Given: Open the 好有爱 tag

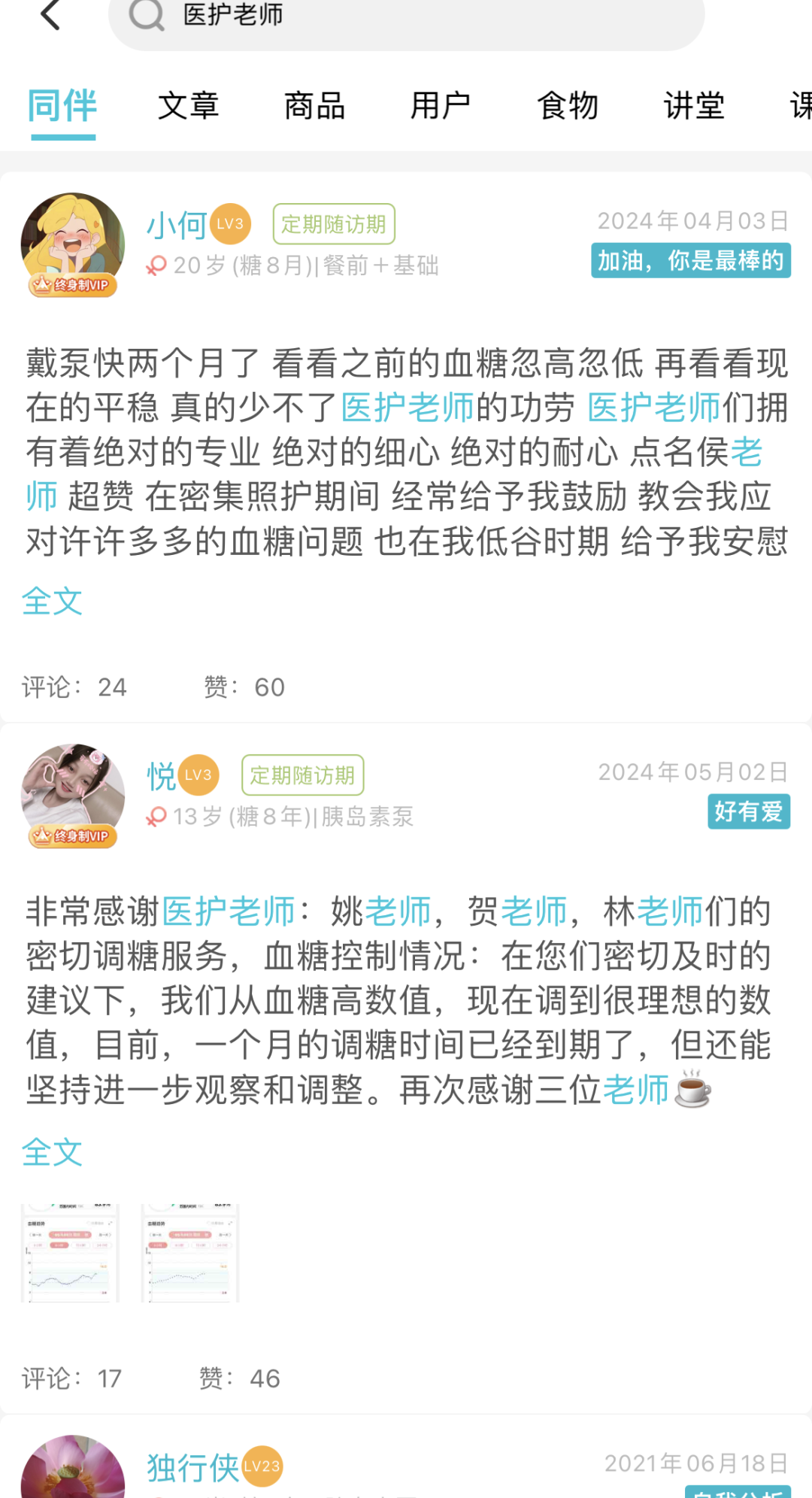Looking at the screenshot, I should (x=748, y=811).
